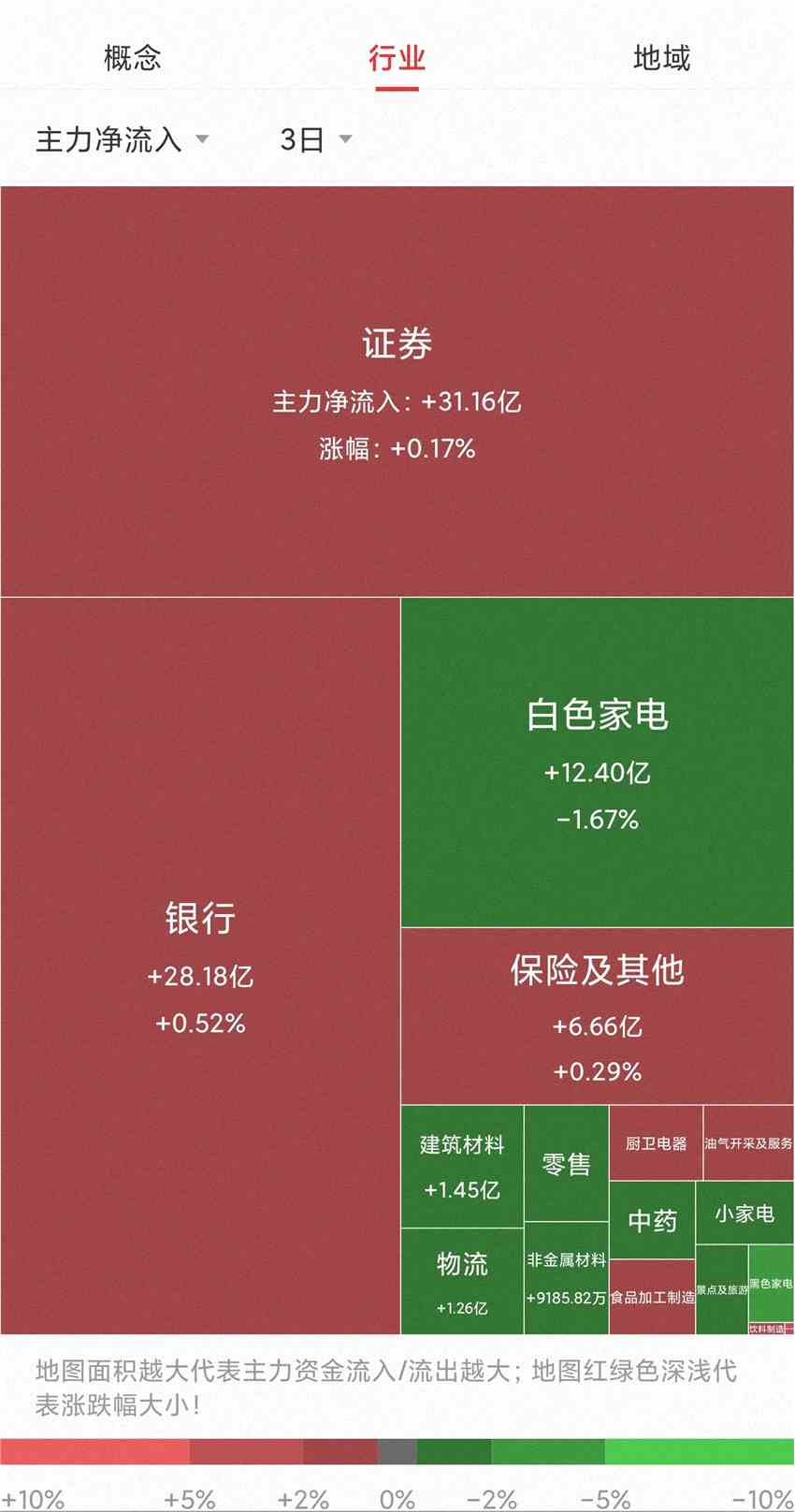Switch to the 地域 tab

(661, 58)
